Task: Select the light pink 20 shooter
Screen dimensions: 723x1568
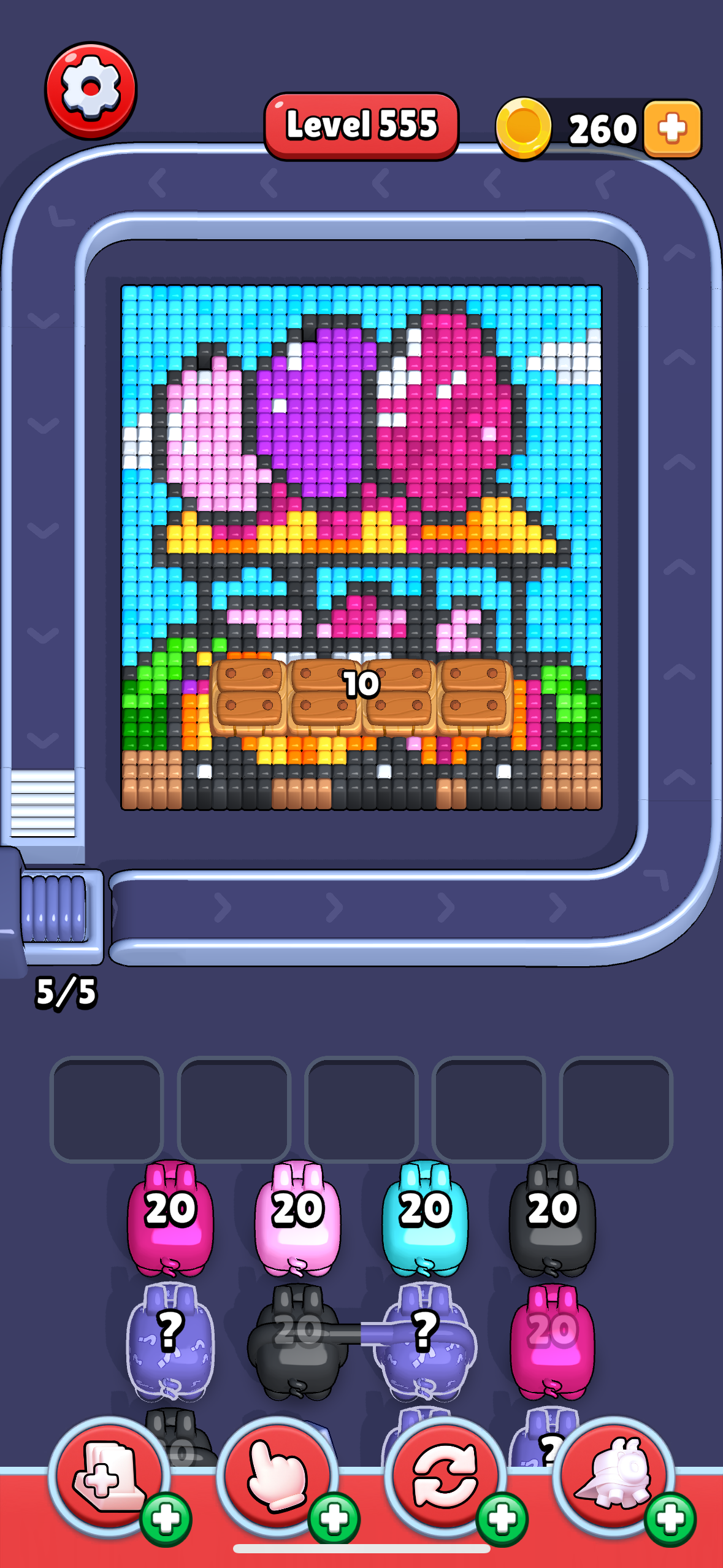Action: tap(298, 1217)
